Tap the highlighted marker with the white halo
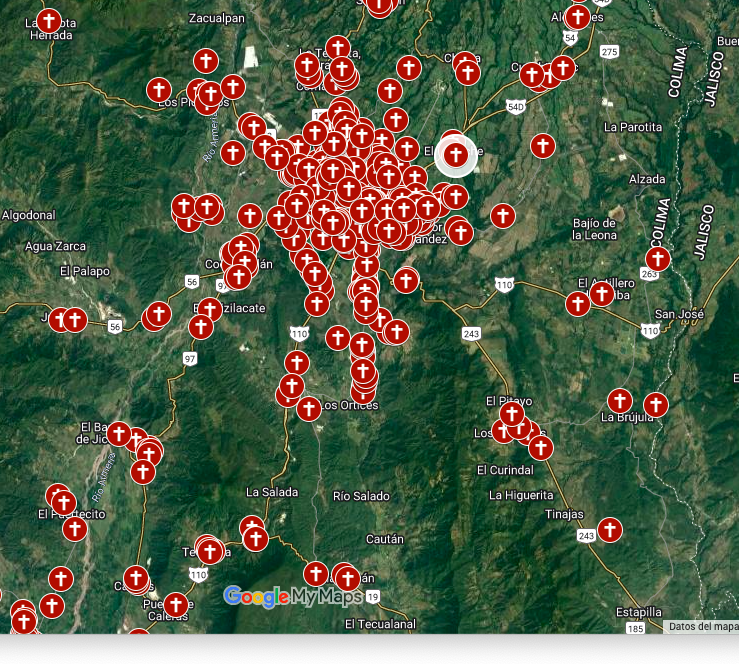Screen dimensions: 739x664 tap(455, 155)
